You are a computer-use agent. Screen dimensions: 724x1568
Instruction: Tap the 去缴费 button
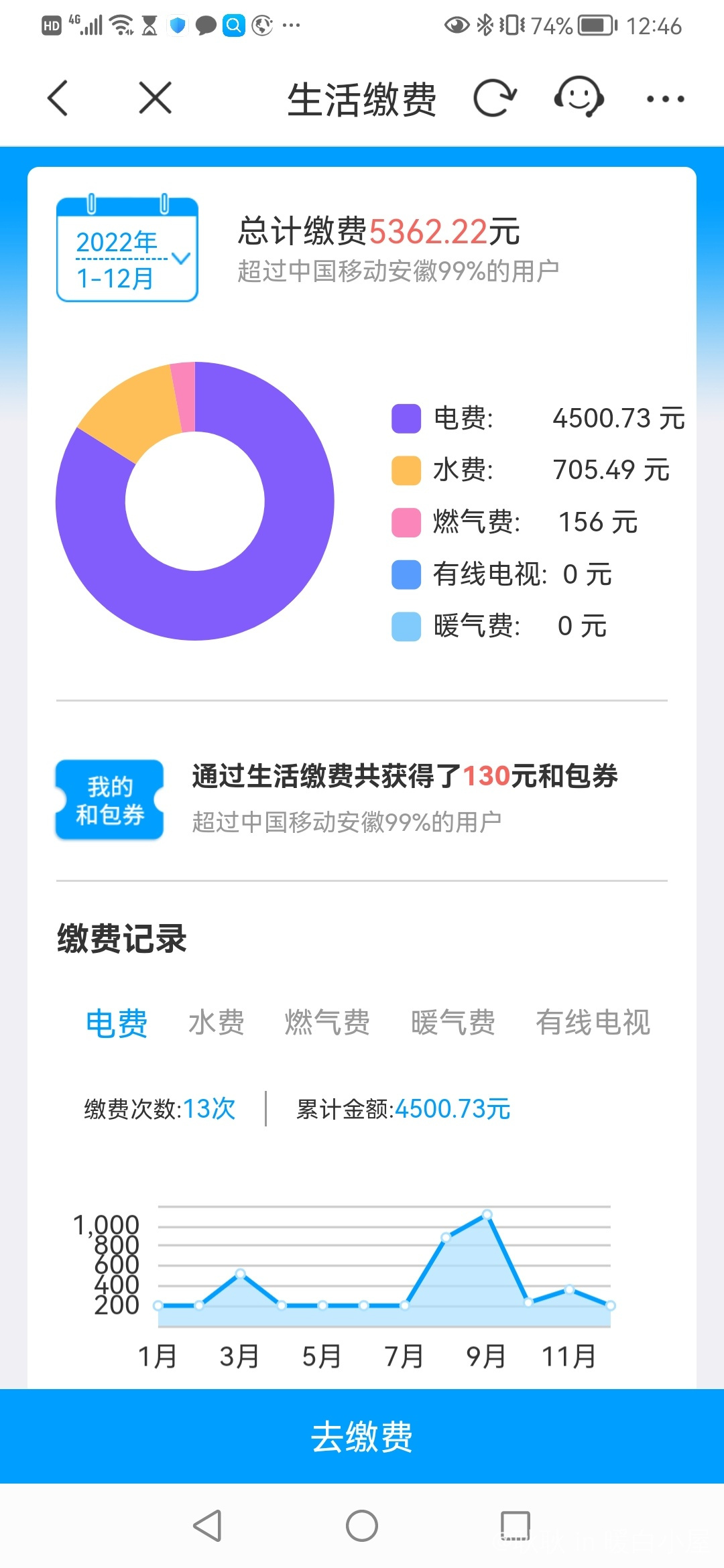pos(362,1436)
